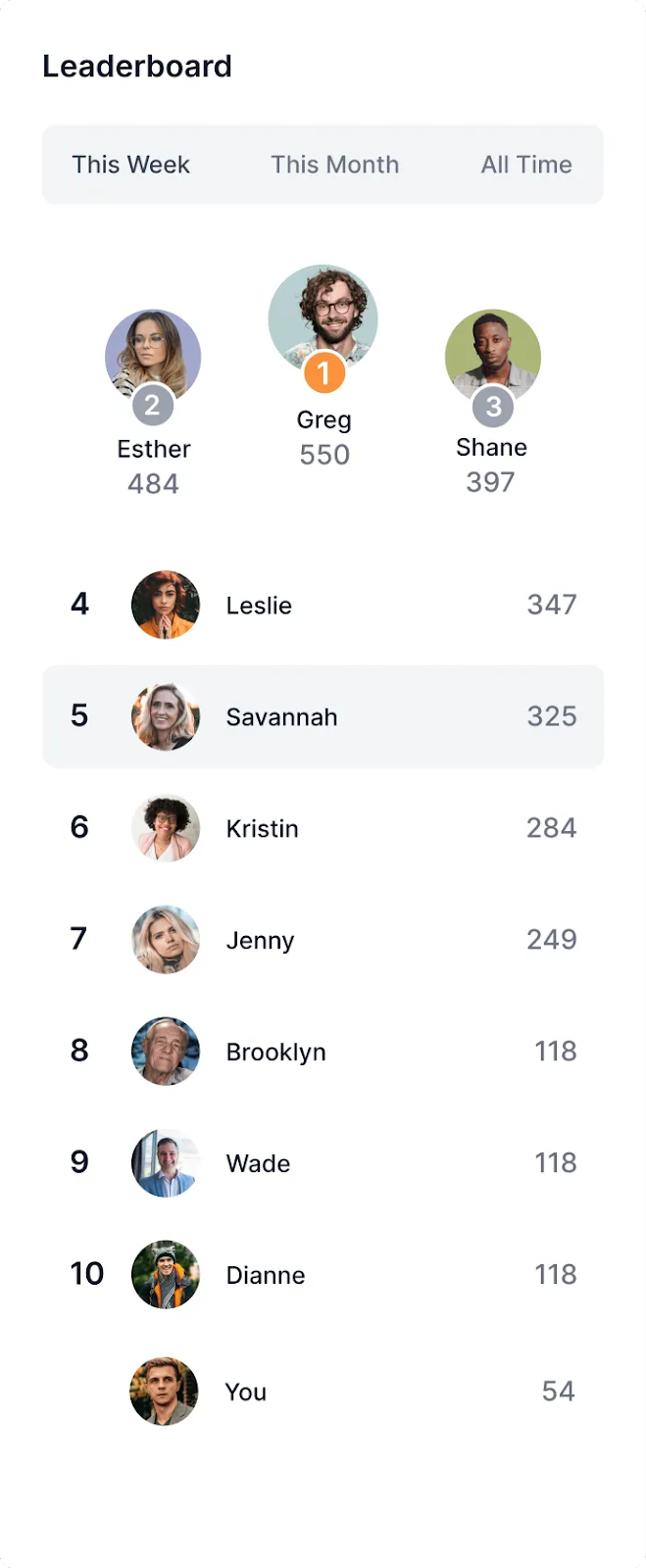
Task: Switch to the This Month tab
Action: 334,165
